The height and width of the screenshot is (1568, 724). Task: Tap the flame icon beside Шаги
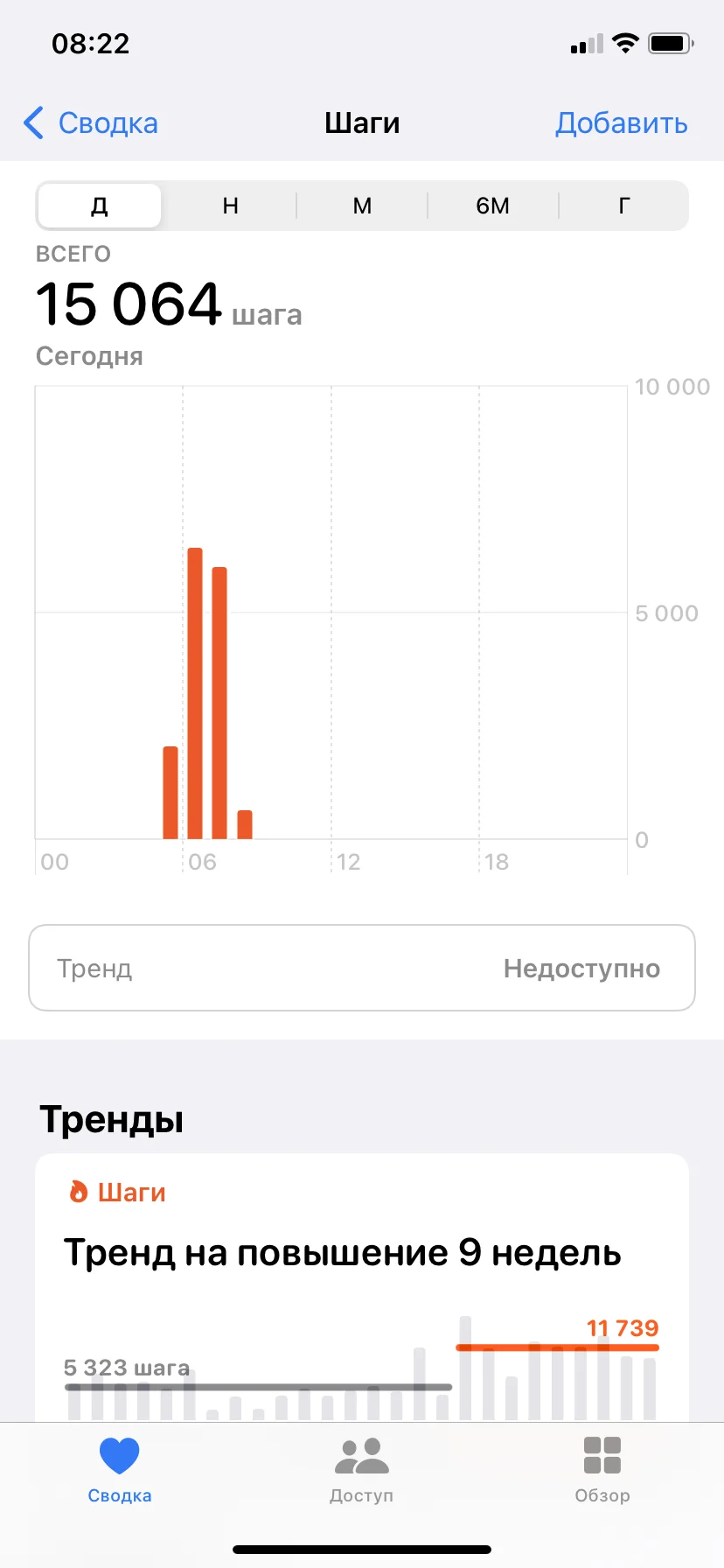[x=79, y=1191]
